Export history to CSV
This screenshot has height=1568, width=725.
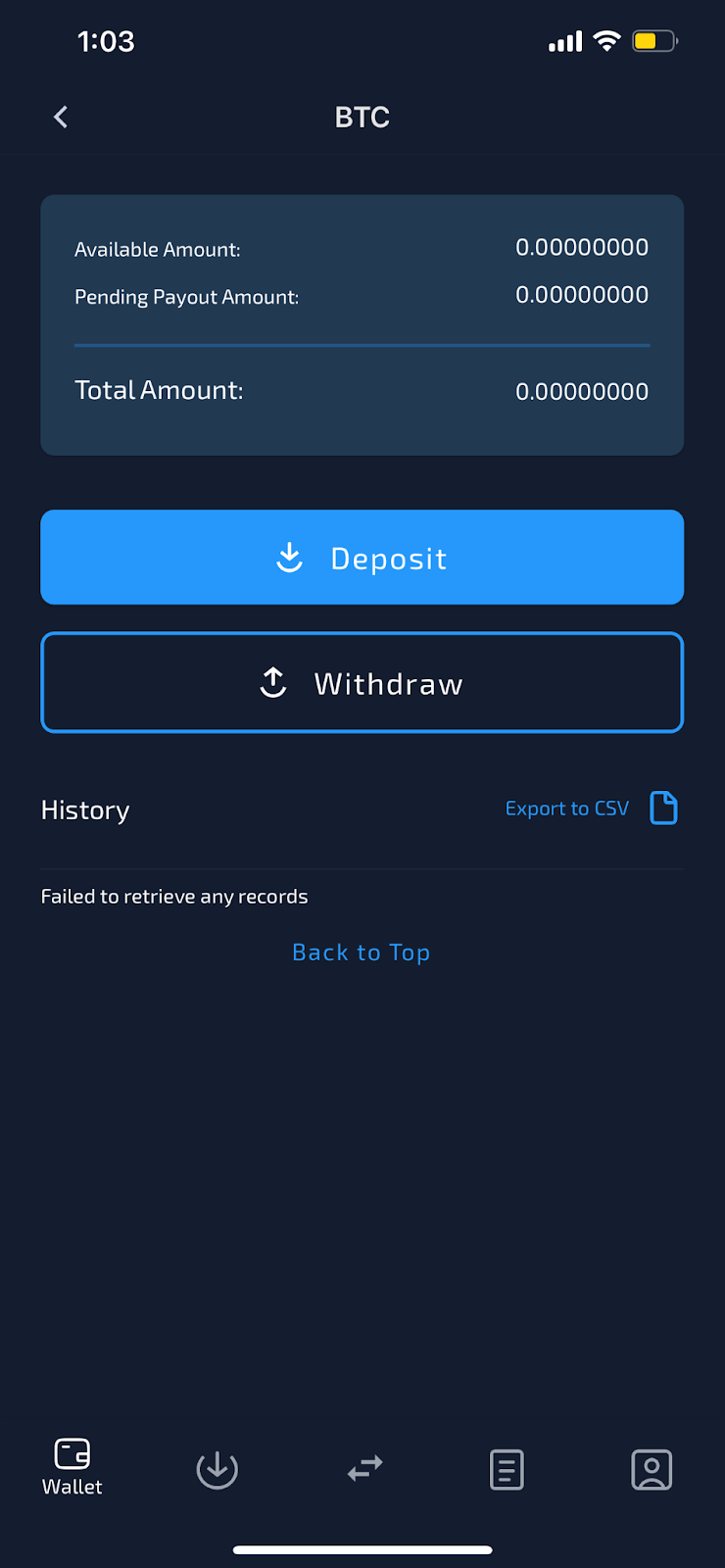pos(591,808)
